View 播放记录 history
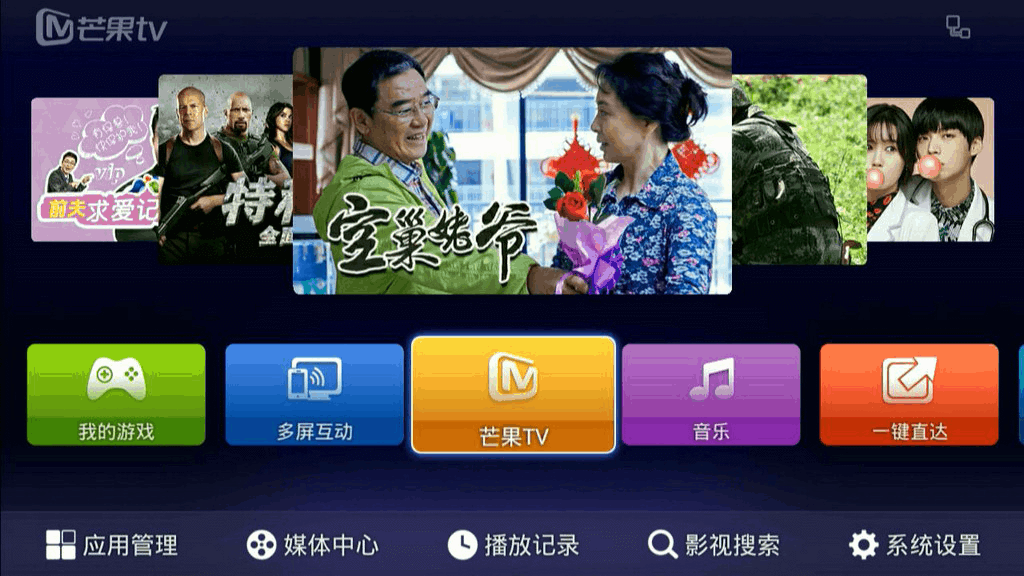The width and height of the screenshot is (1024, 576). click(x=513, y=545)
